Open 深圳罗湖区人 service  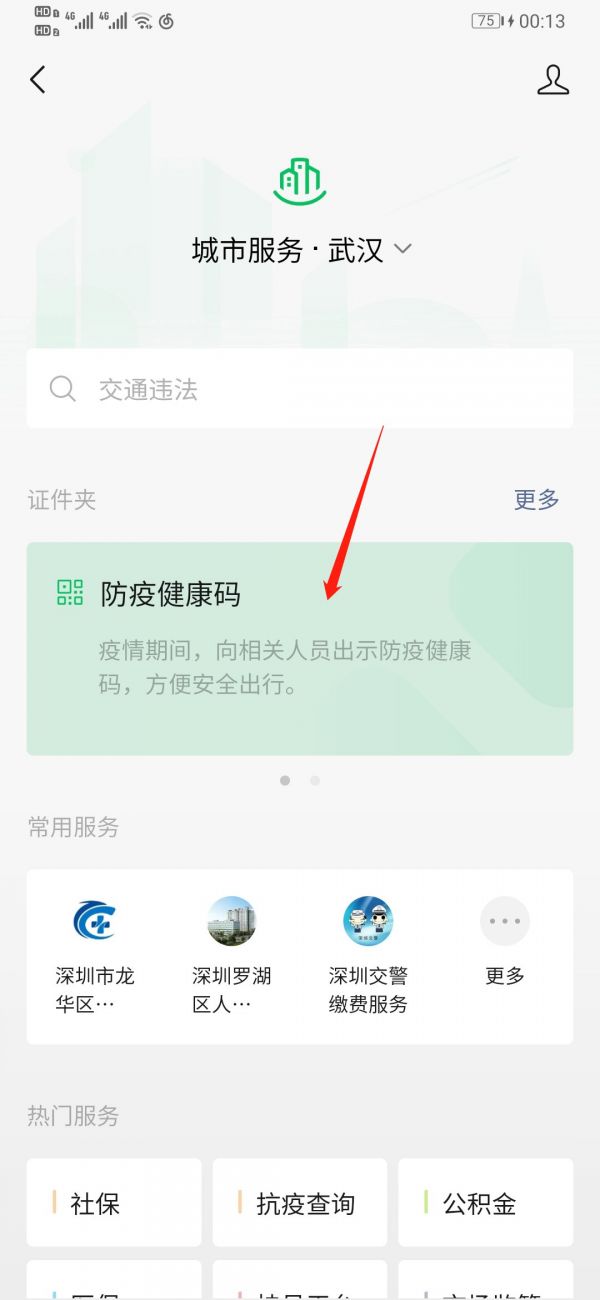(x=231, y=955)
